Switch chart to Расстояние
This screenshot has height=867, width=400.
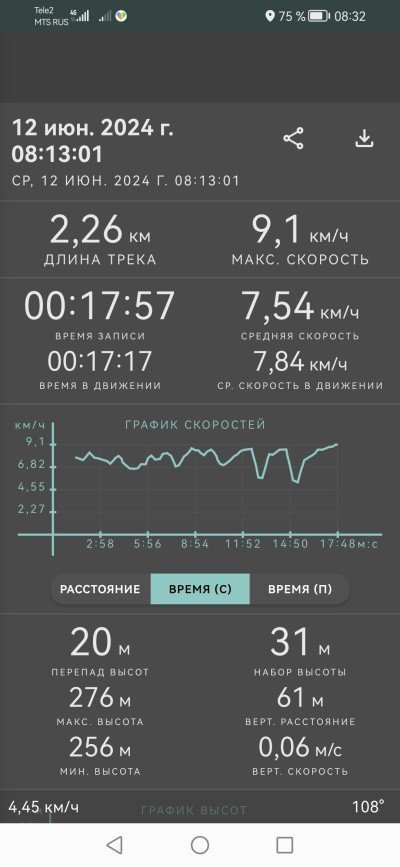click(x=100, y=589)
